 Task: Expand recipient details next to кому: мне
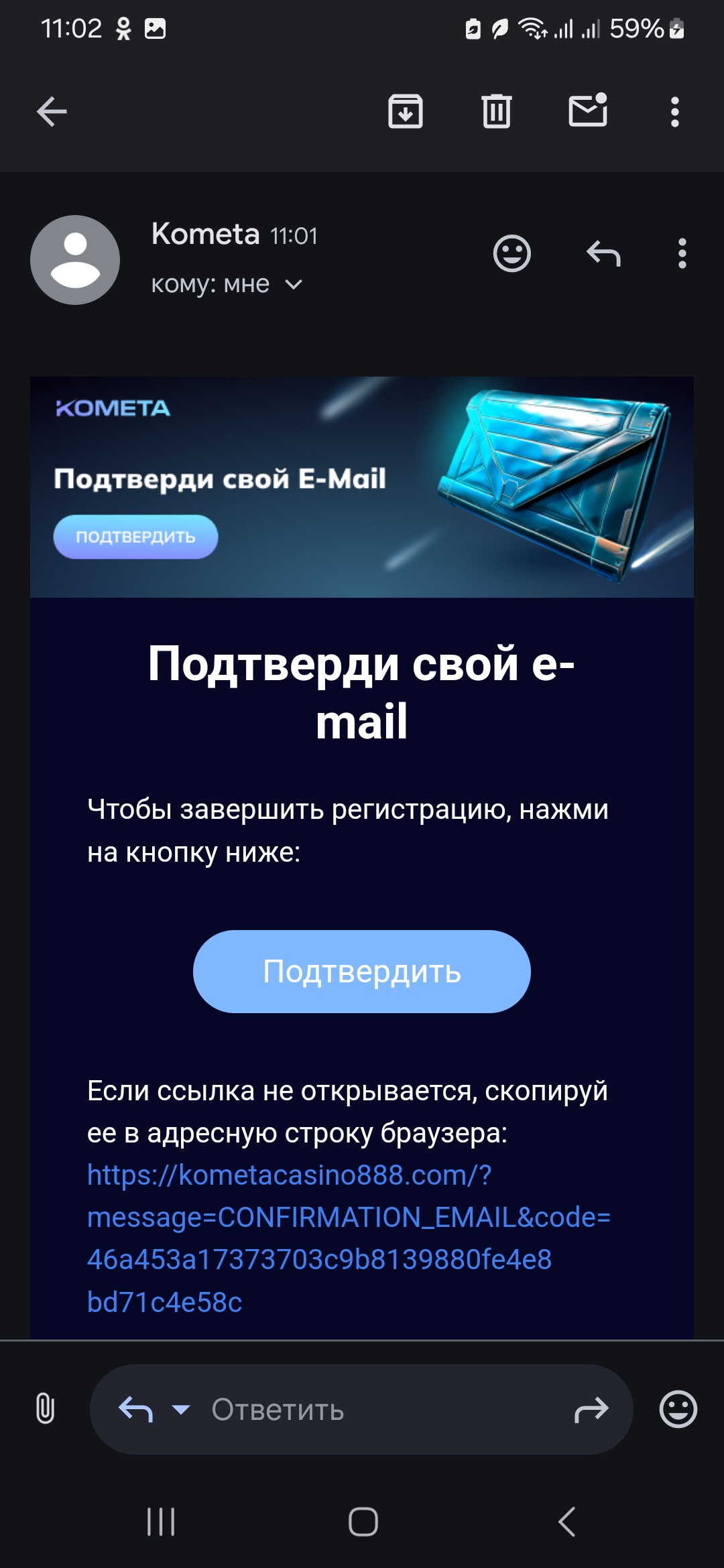(x=294, y=285)
